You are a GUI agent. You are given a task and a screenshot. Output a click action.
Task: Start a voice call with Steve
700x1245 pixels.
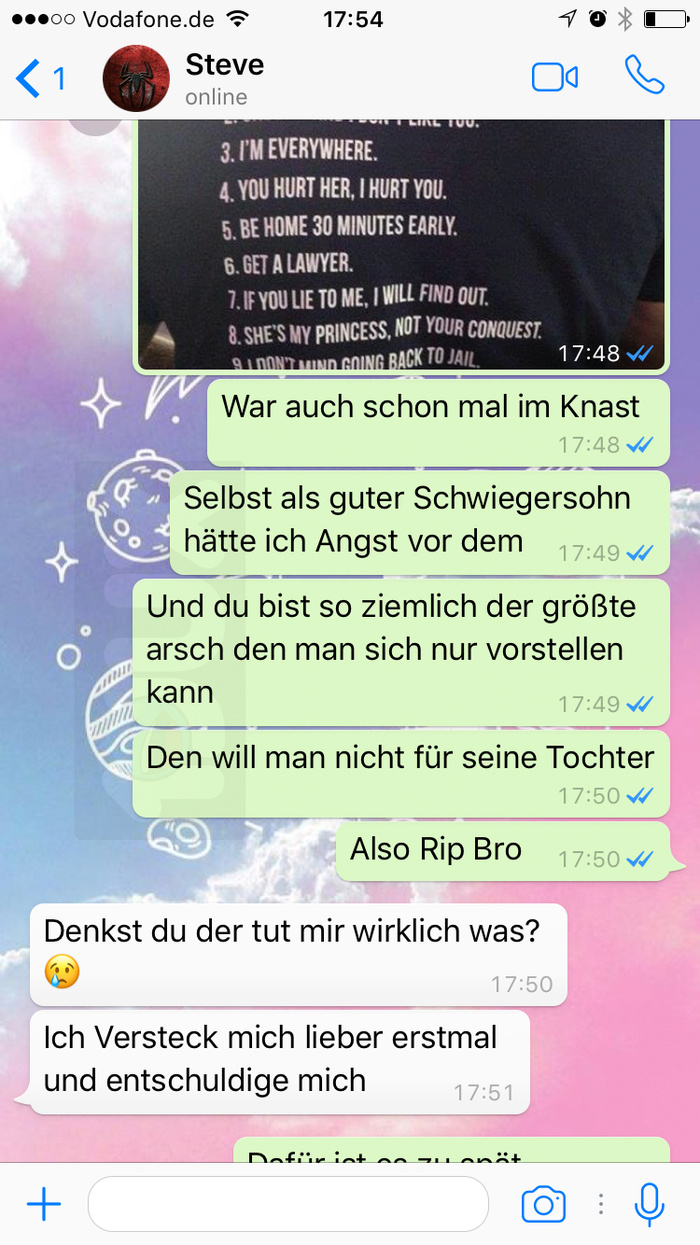(644, 76)
